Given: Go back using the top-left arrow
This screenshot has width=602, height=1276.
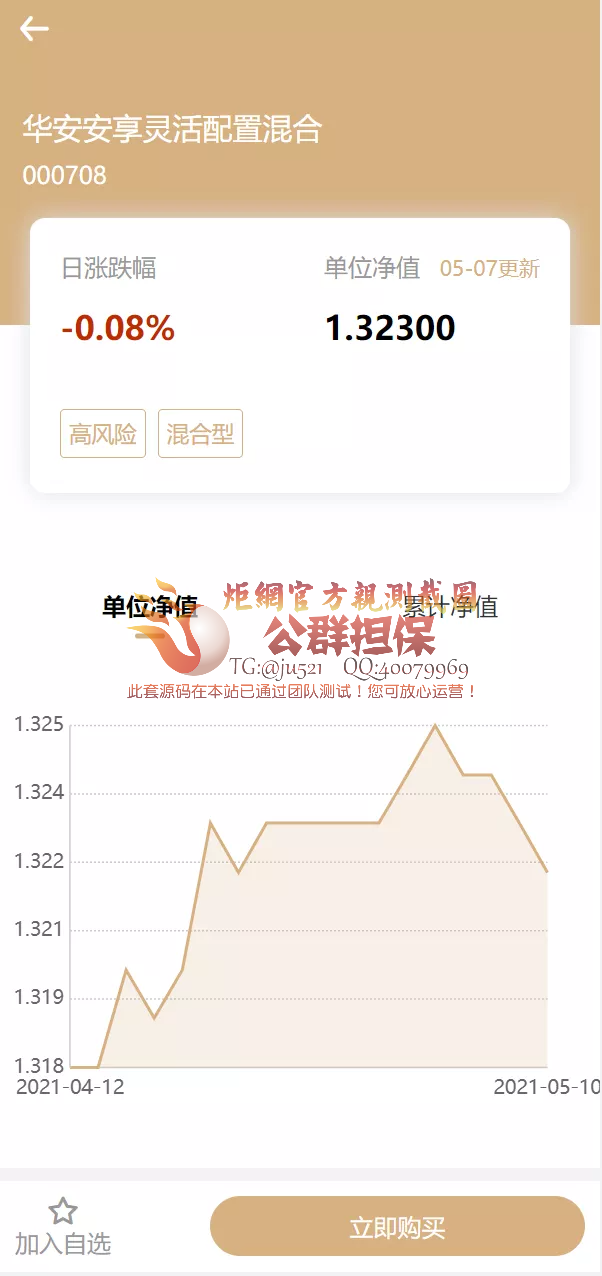Looking at the screenshot, I should [34, 29].
